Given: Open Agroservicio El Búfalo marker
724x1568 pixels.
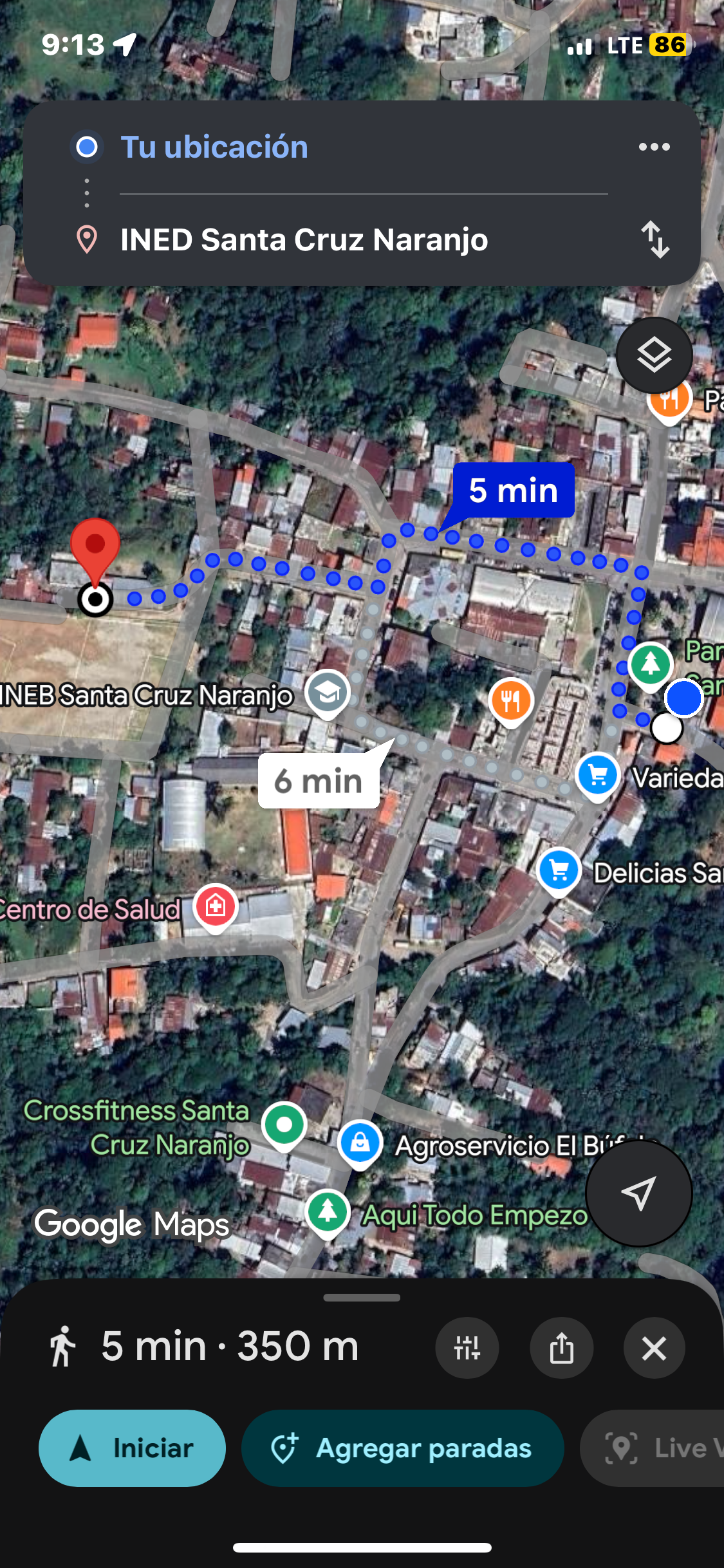Looking at the screenshot, I should tap(360, 1143).
